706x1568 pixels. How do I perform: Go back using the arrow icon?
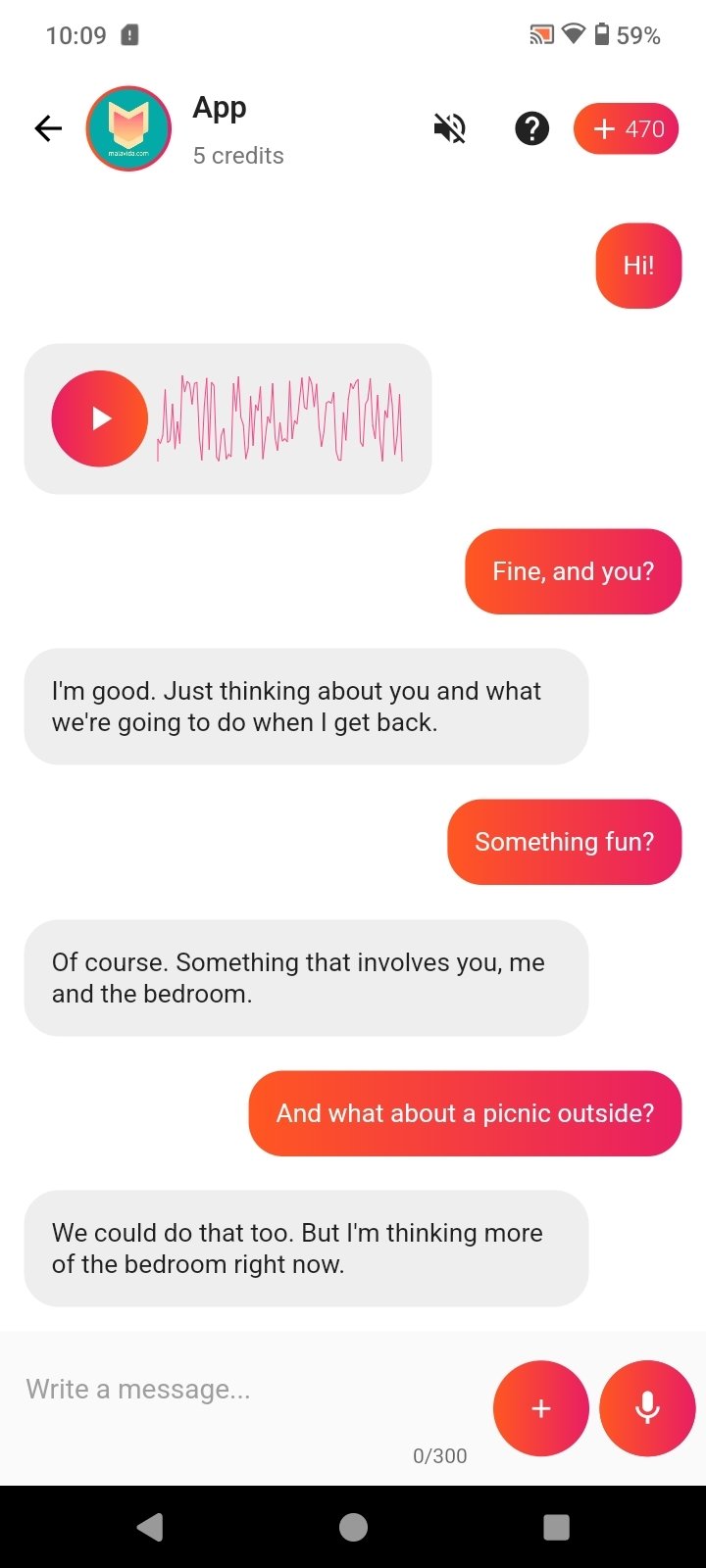(48, 128)
